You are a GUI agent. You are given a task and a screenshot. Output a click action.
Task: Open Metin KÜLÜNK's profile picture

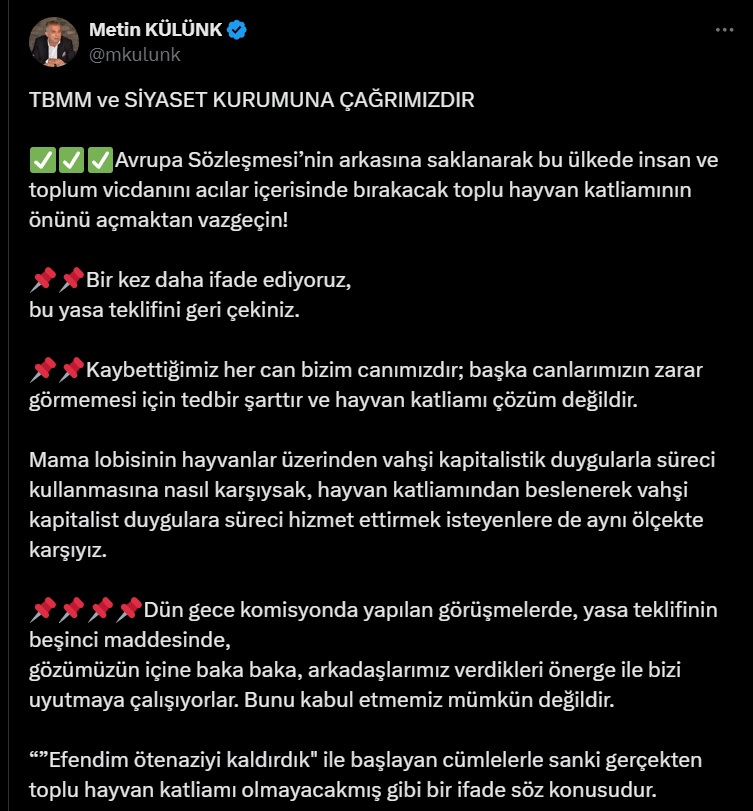pos(54,42)
